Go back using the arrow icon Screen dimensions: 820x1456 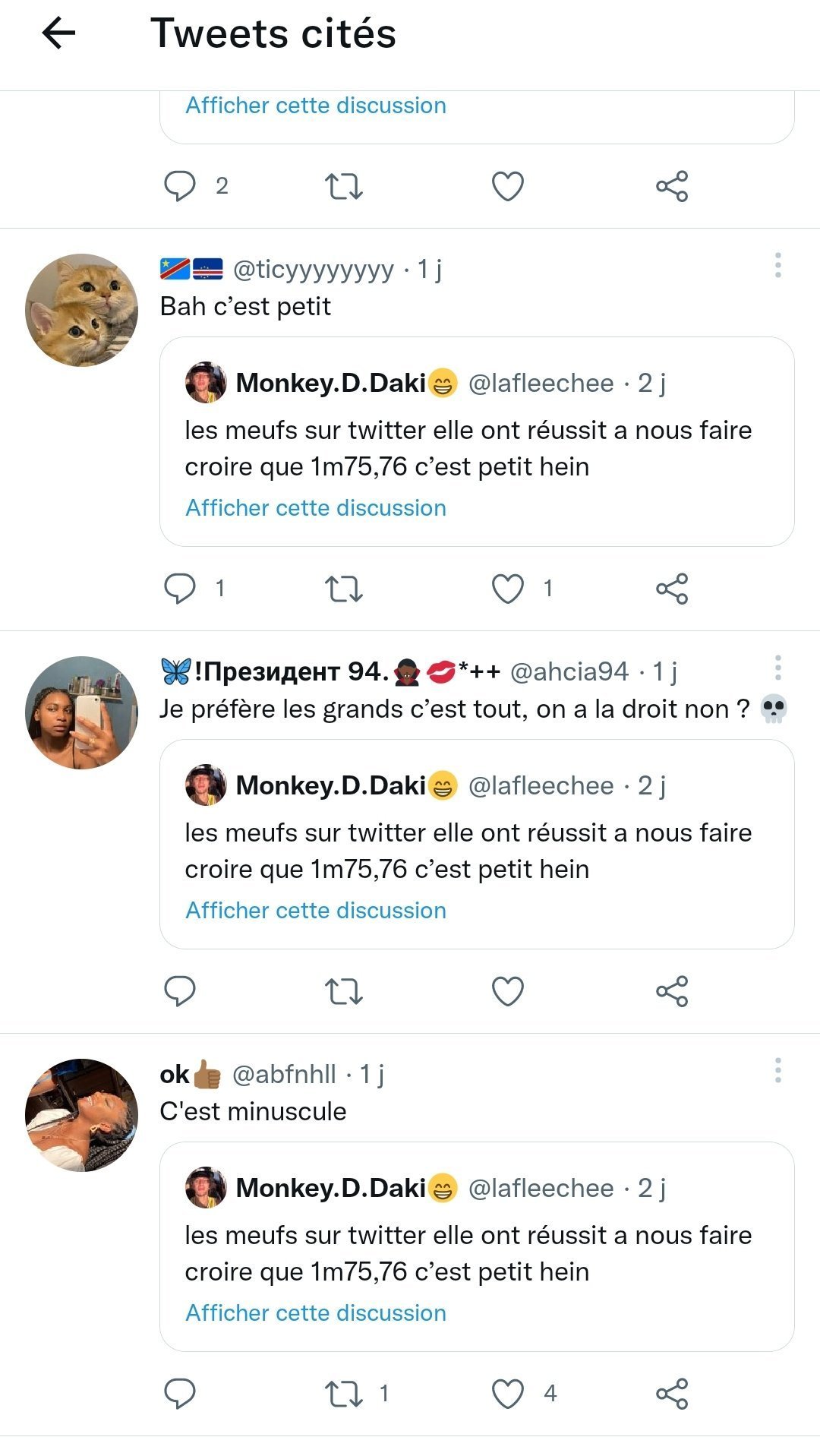tap(58, 34)
